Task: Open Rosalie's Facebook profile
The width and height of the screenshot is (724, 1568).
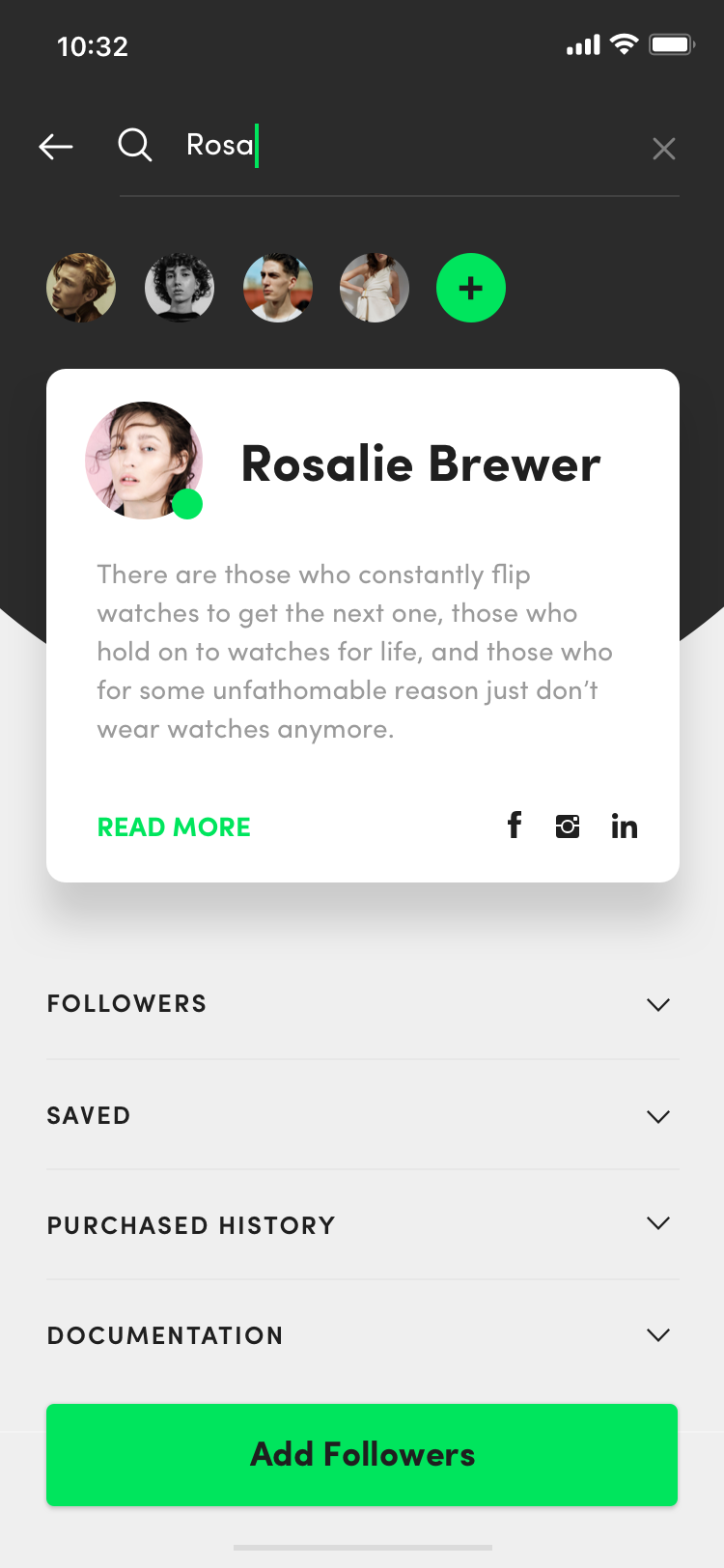Action: click(515, 826)
